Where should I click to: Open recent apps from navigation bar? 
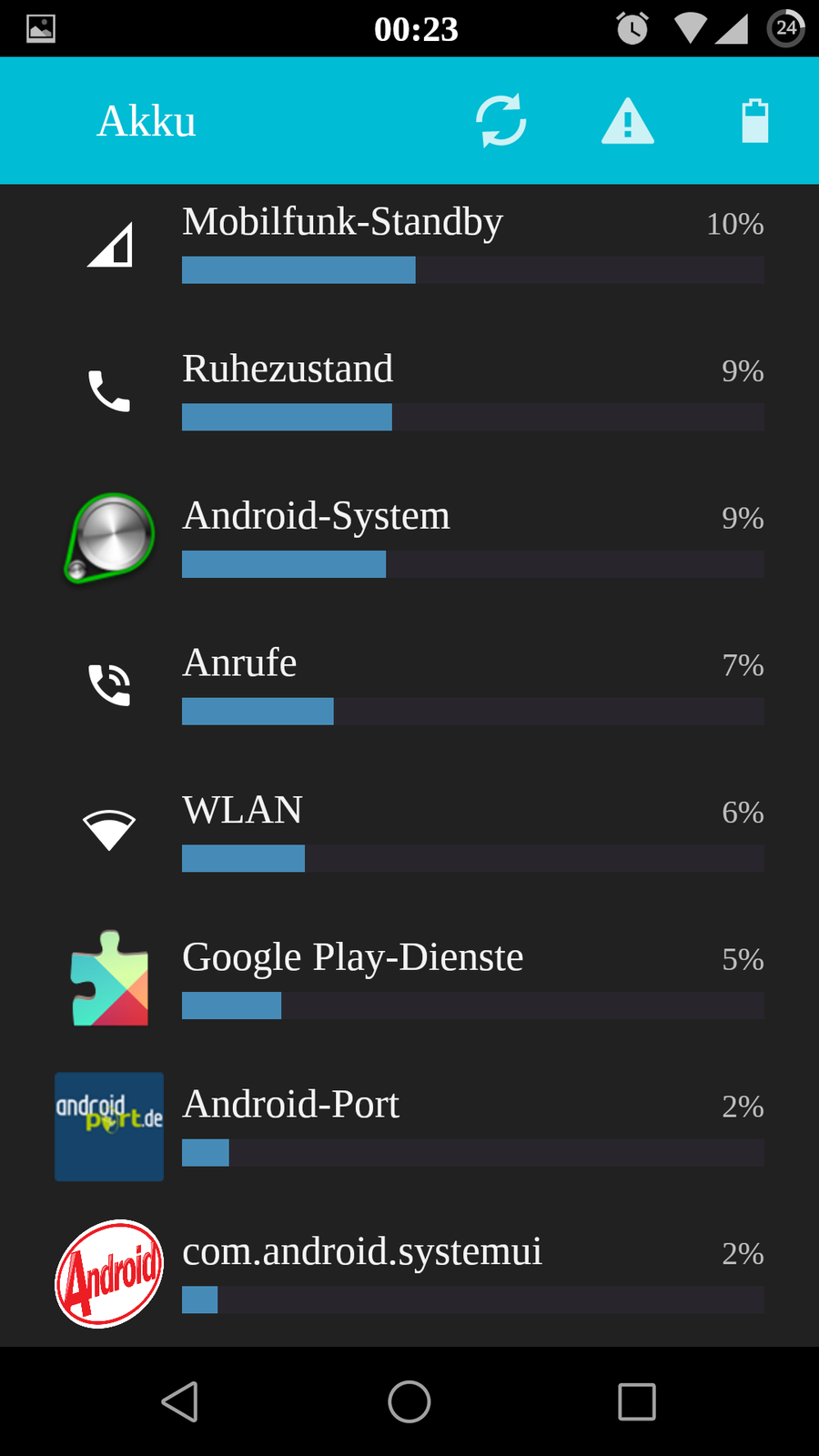[637, 1401]
